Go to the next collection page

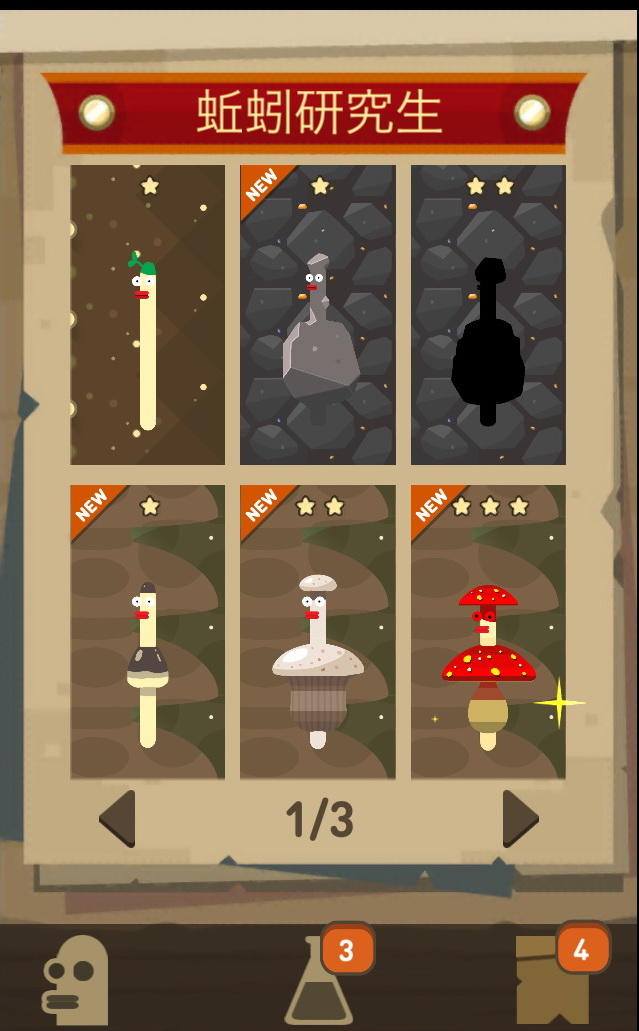coord(519,819)
